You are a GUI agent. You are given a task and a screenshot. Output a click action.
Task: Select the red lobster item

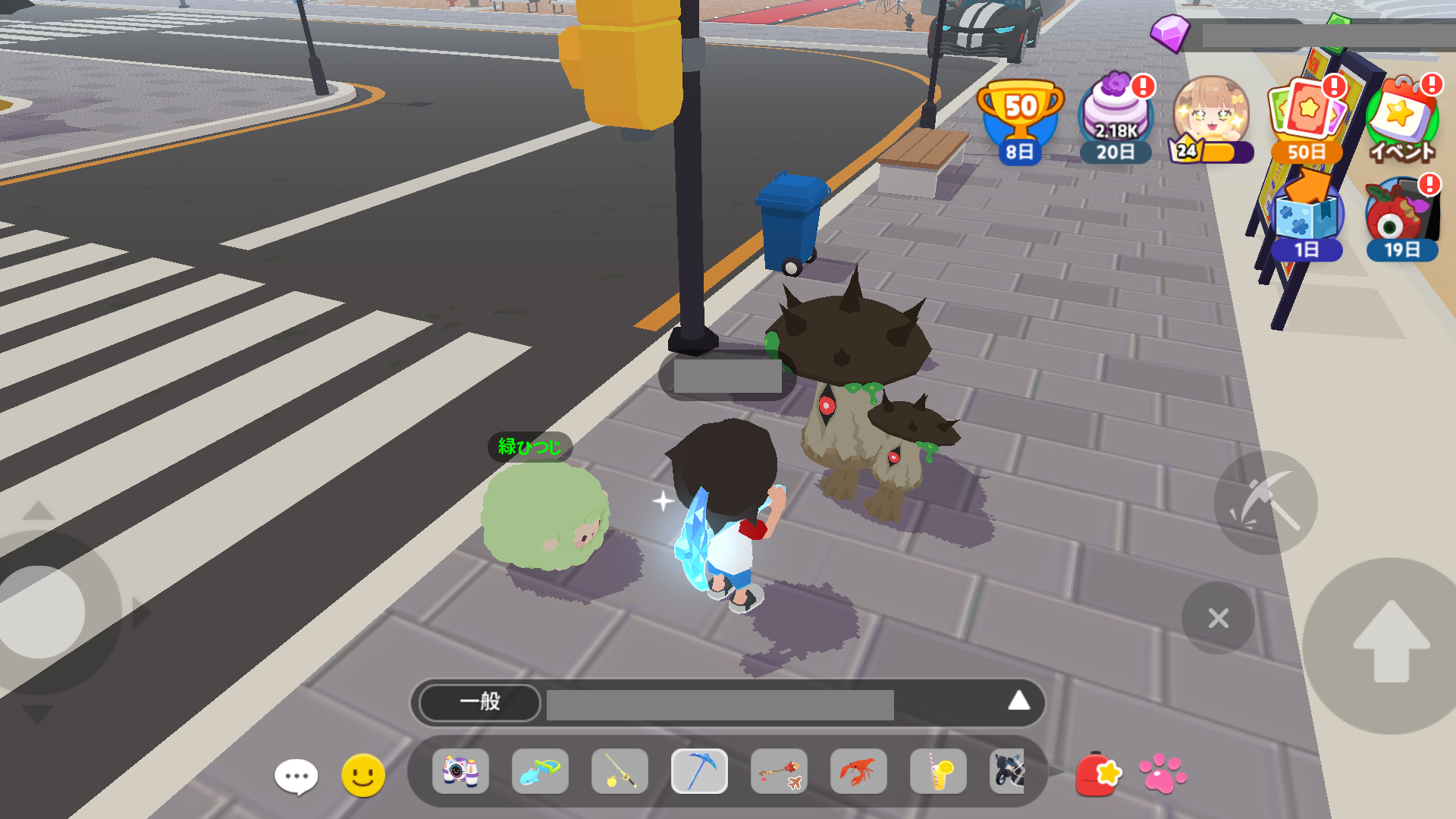tap(858, 772)
